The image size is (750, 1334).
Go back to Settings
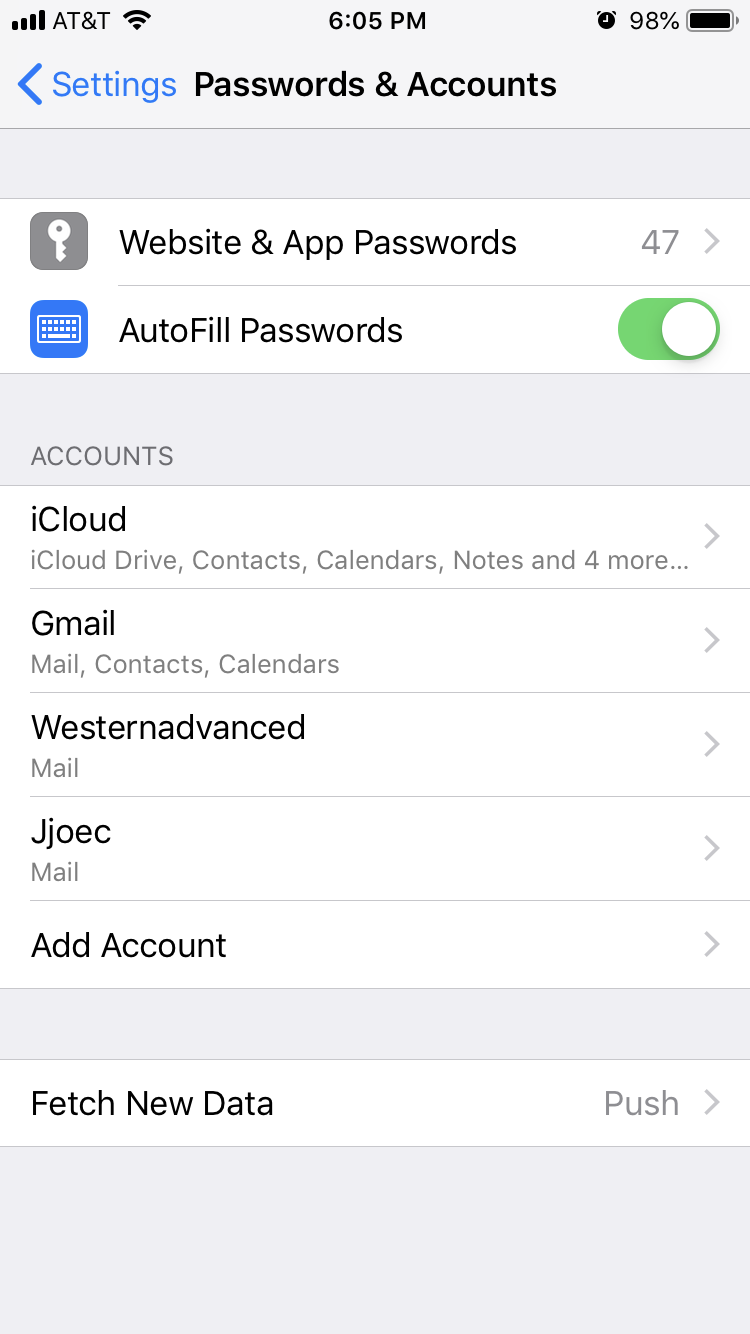pos(97,85)
